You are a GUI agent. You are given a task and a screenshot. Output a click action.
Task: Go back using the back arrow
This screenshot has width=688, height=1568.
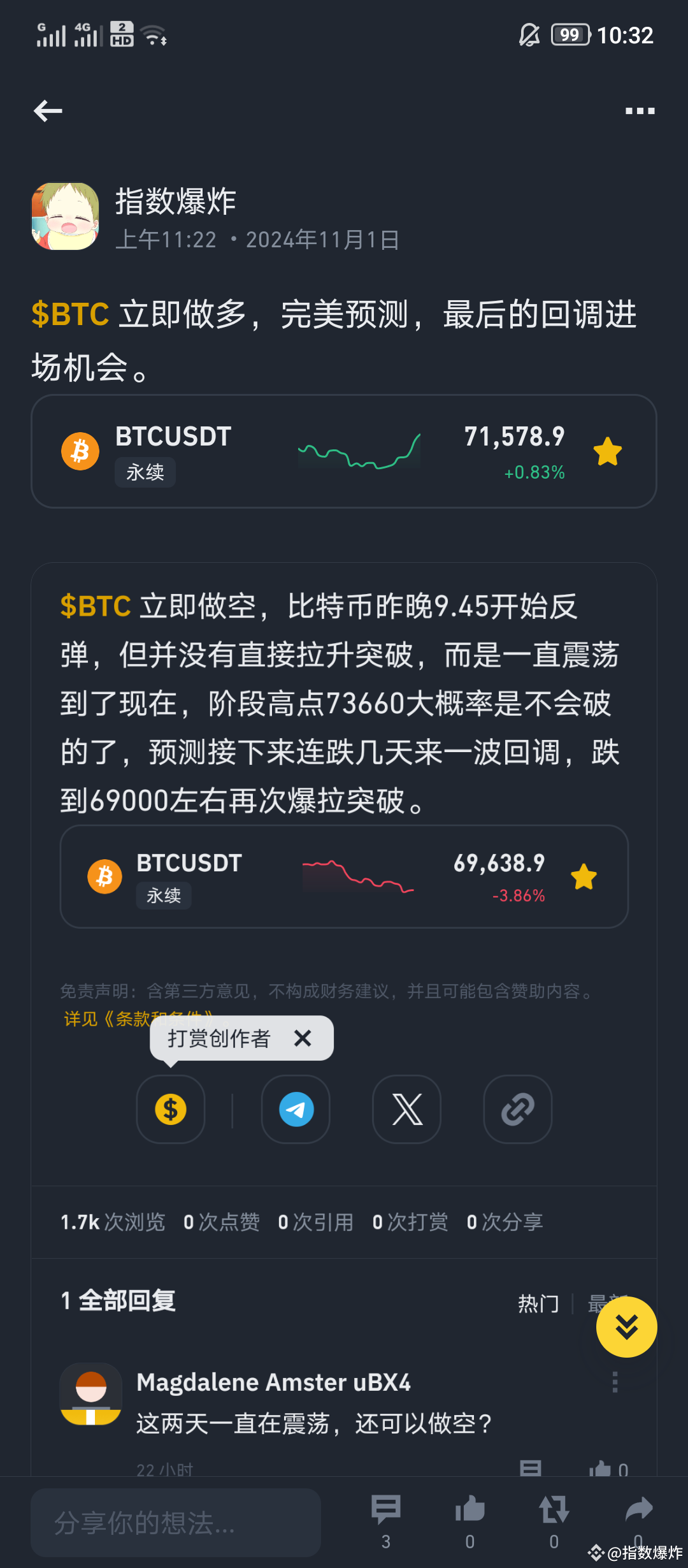click(x=46, y=110)
